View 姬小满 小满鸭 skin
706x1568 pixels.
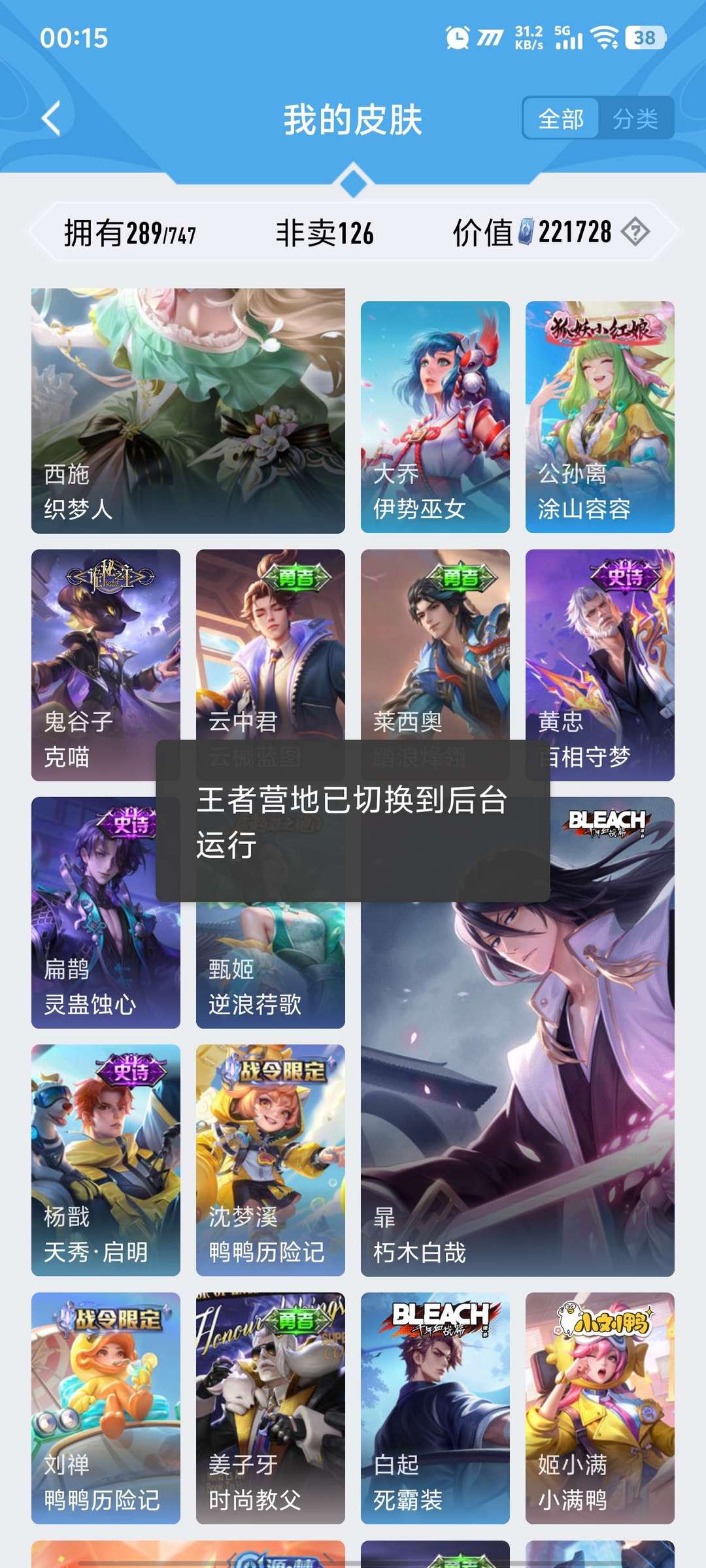599,1408
